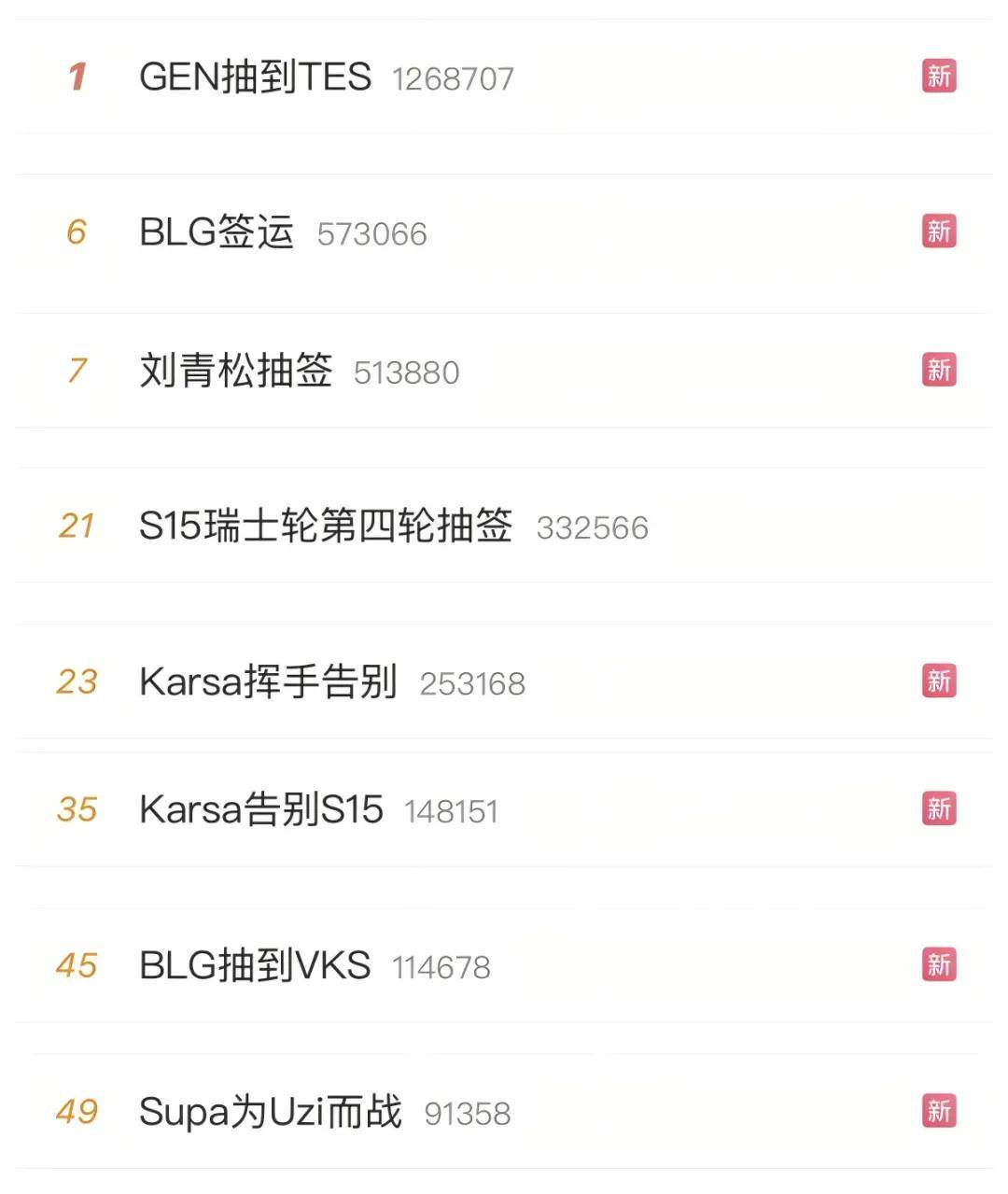
Task: Click the 新 badge next to GEN抽到TES
Action: point(941,77)
